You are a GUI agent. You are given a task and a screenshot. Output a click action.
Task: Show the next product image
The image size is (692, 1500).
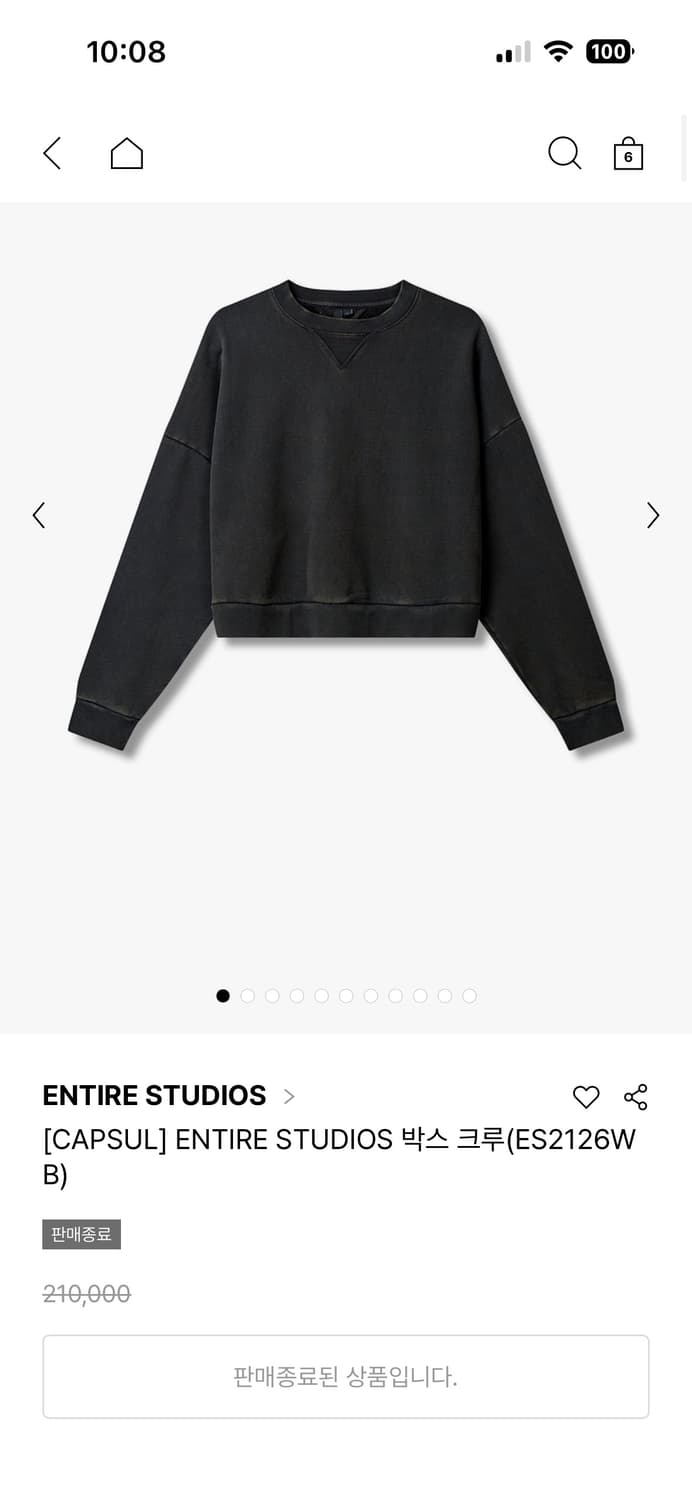653,515
